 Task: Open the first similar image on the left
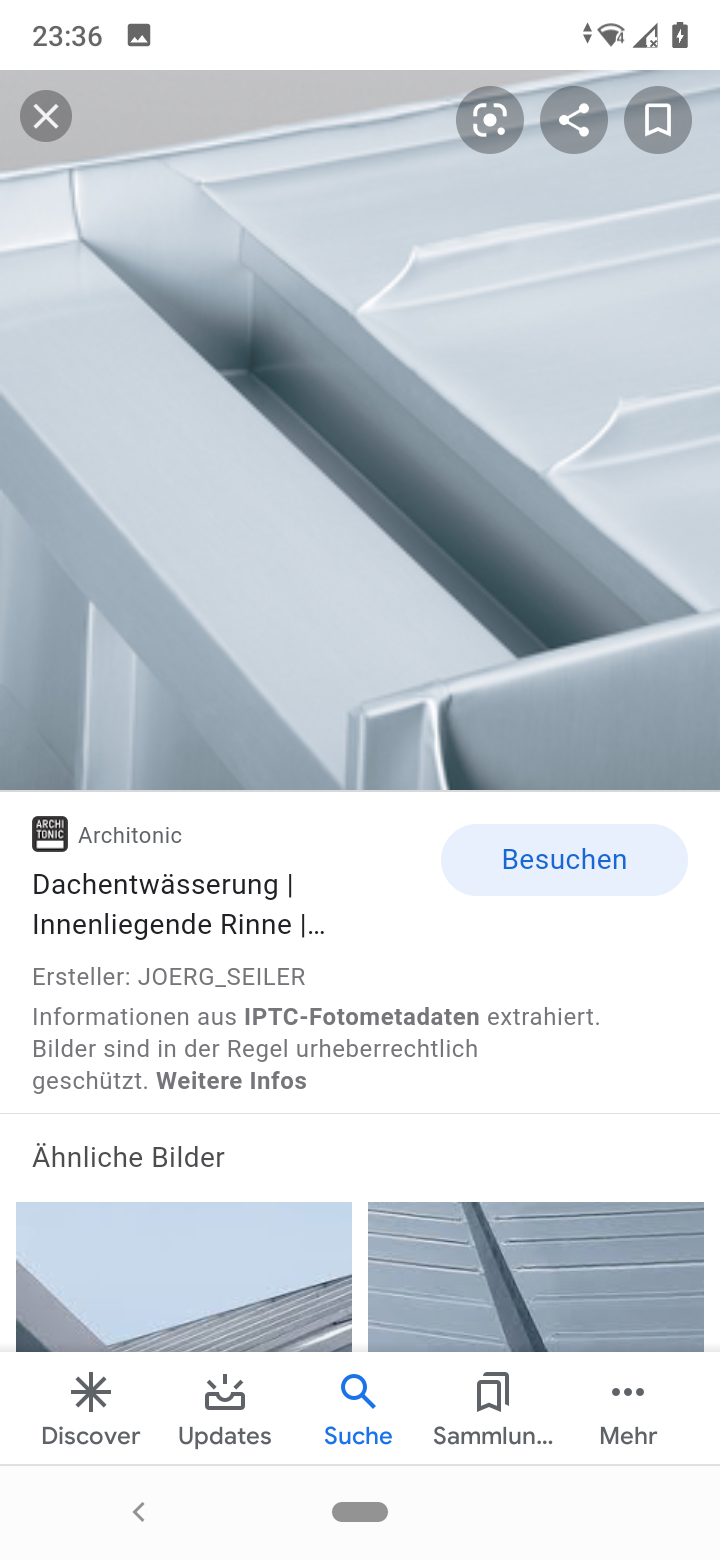[184, 1277]
